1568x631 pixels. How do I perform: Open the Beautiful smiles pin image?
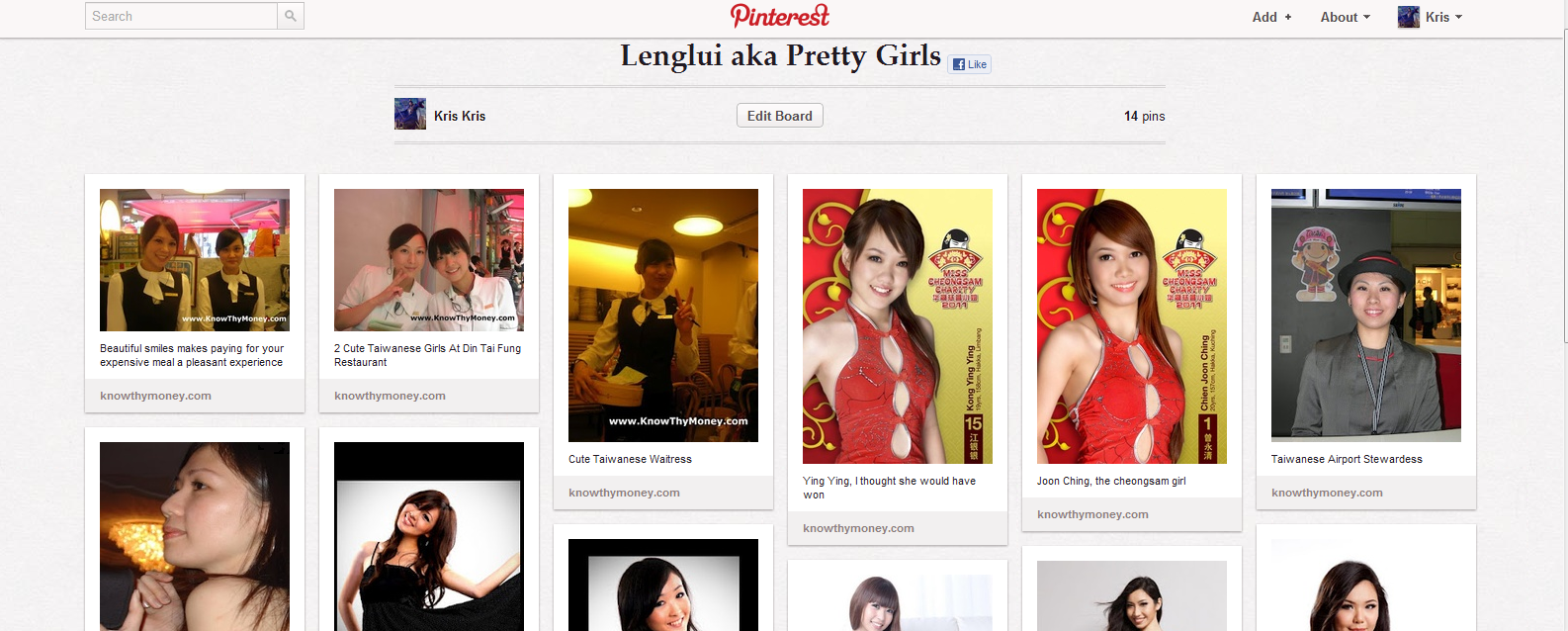[x=195, y=260]
